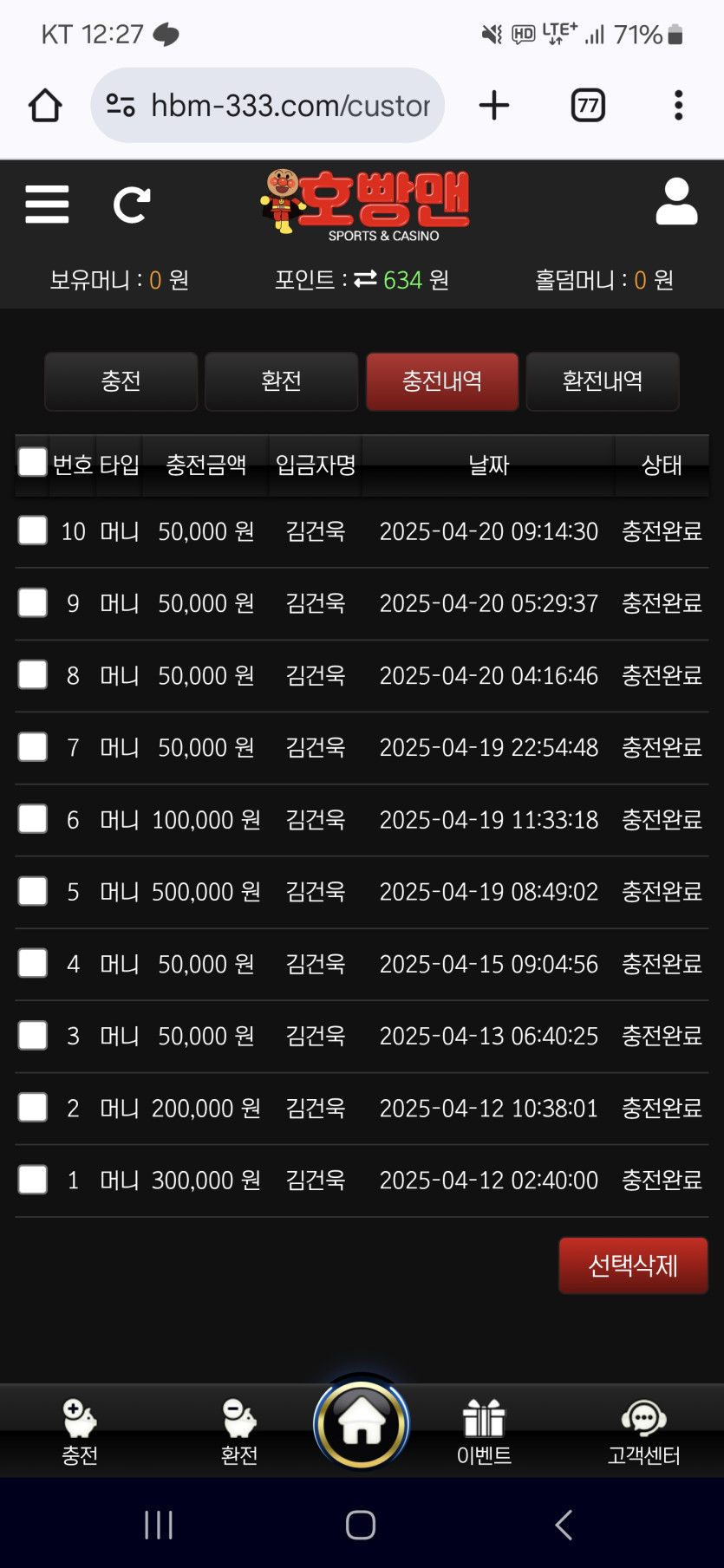The width and height of the screenshot is (724, 1568).
Task: Select the 충전내역 tab
Action: pos(442,381)
